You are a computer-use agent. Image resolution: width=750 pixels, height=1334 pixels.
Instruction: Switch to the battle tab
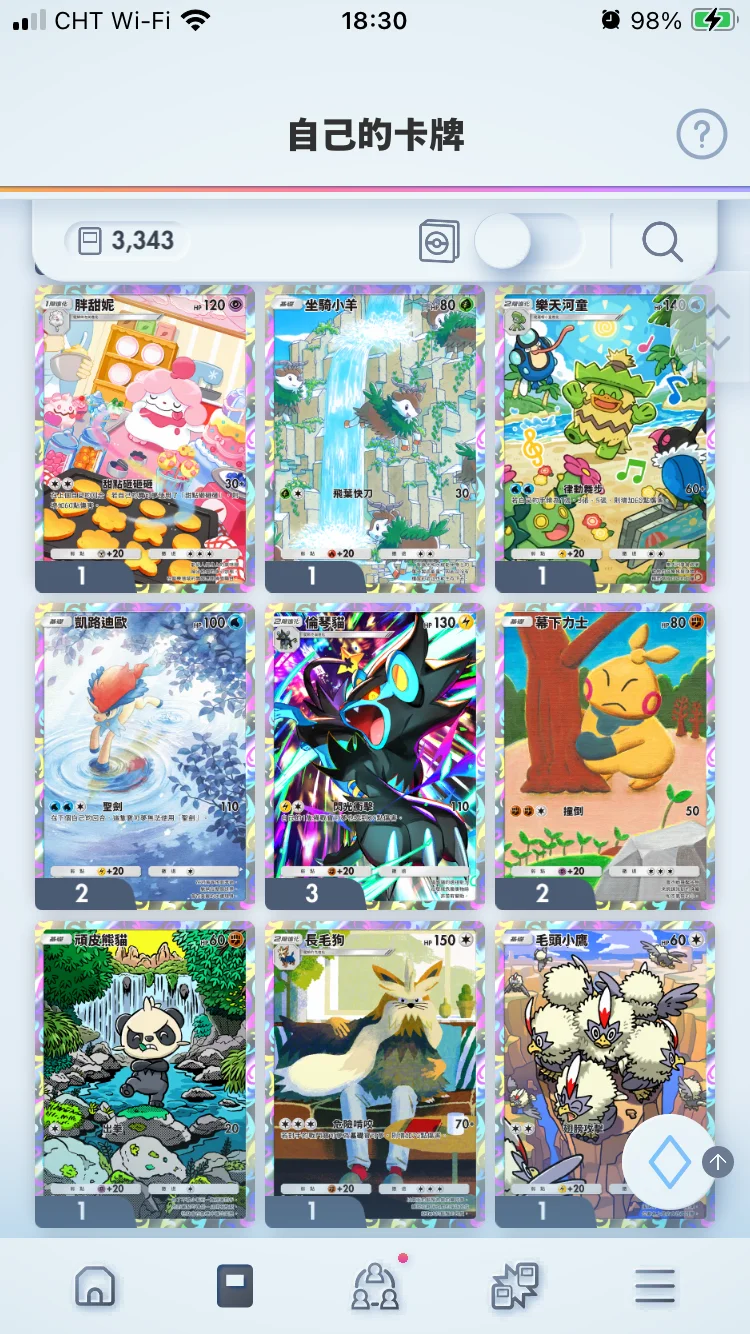tap(515, 1286)
